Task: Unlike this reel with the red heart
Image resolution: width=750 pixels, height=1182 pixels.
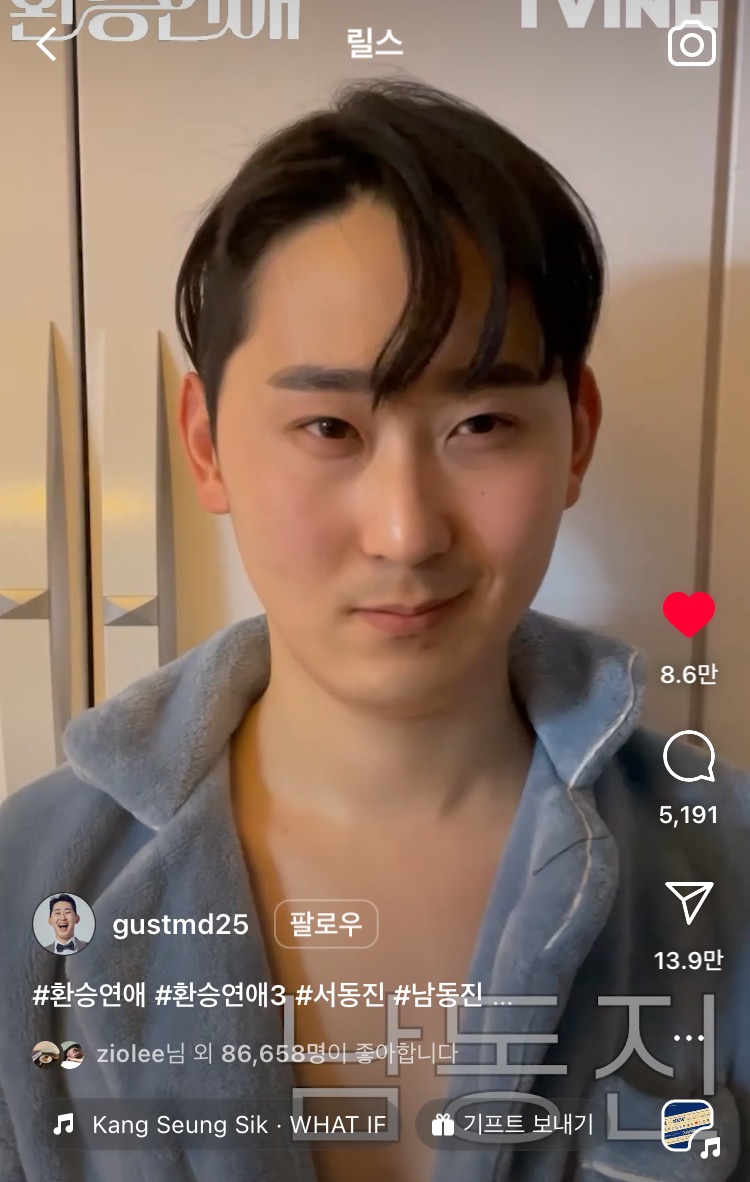Action: click(689, 614)
